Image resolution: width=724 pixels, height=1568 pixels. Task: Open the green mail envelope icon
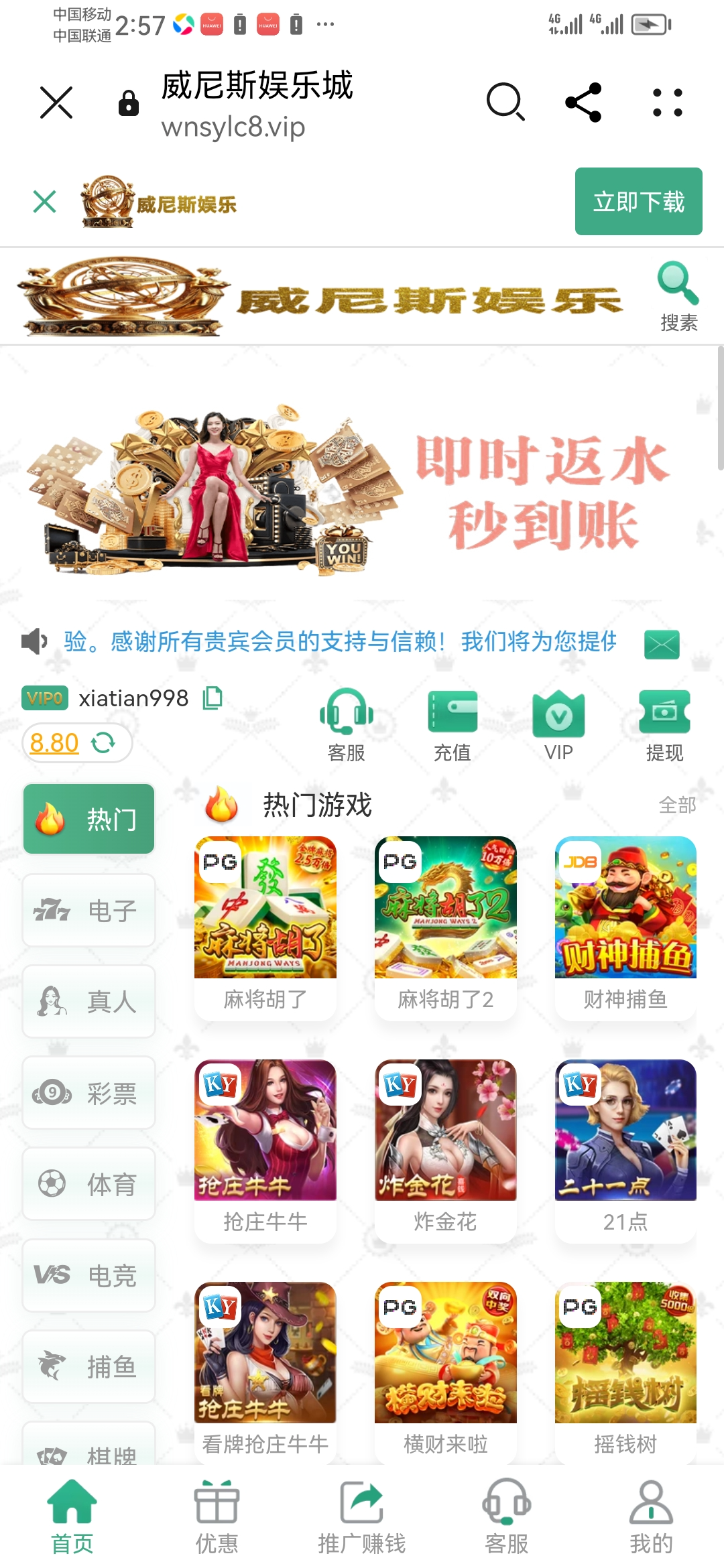point(662,644)
